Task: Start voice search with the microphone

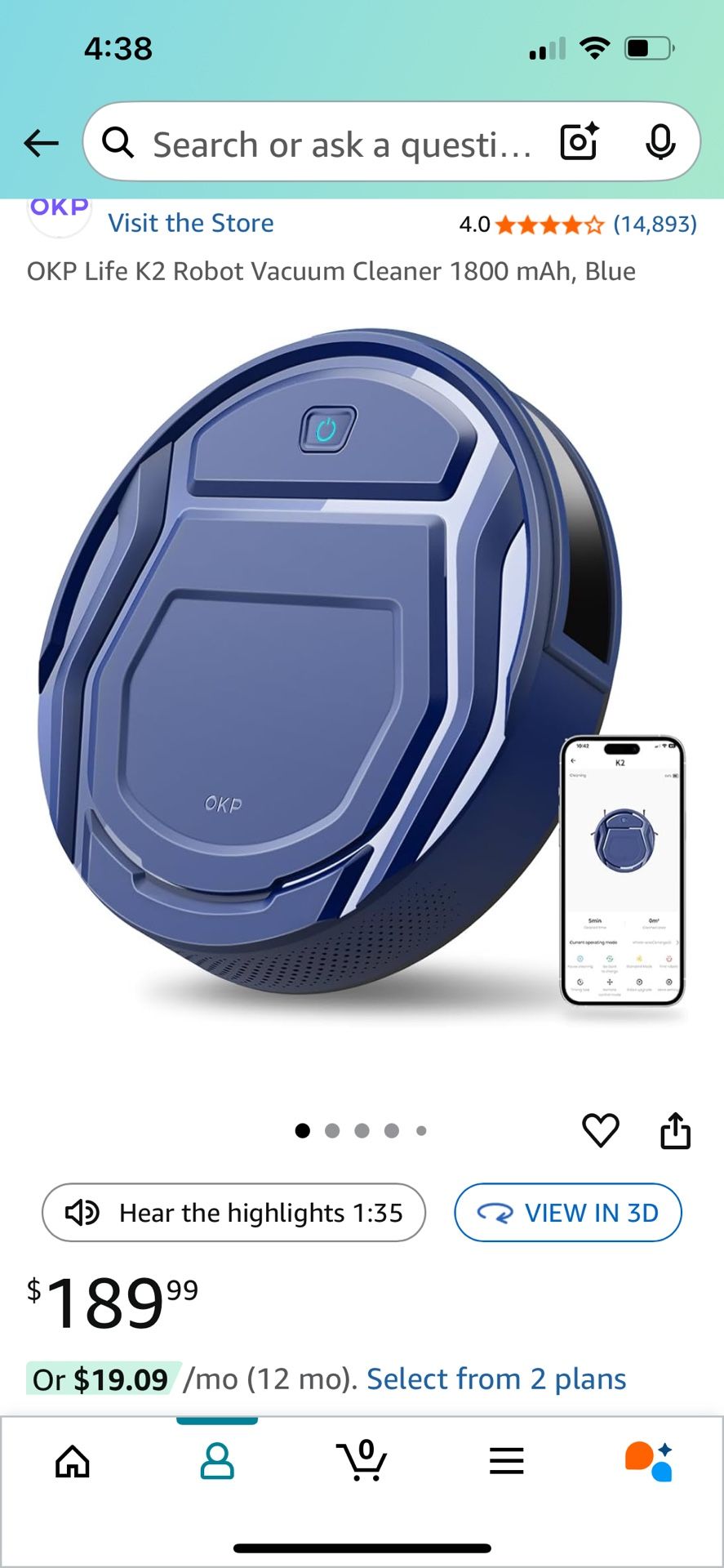Action: [660, 143]
